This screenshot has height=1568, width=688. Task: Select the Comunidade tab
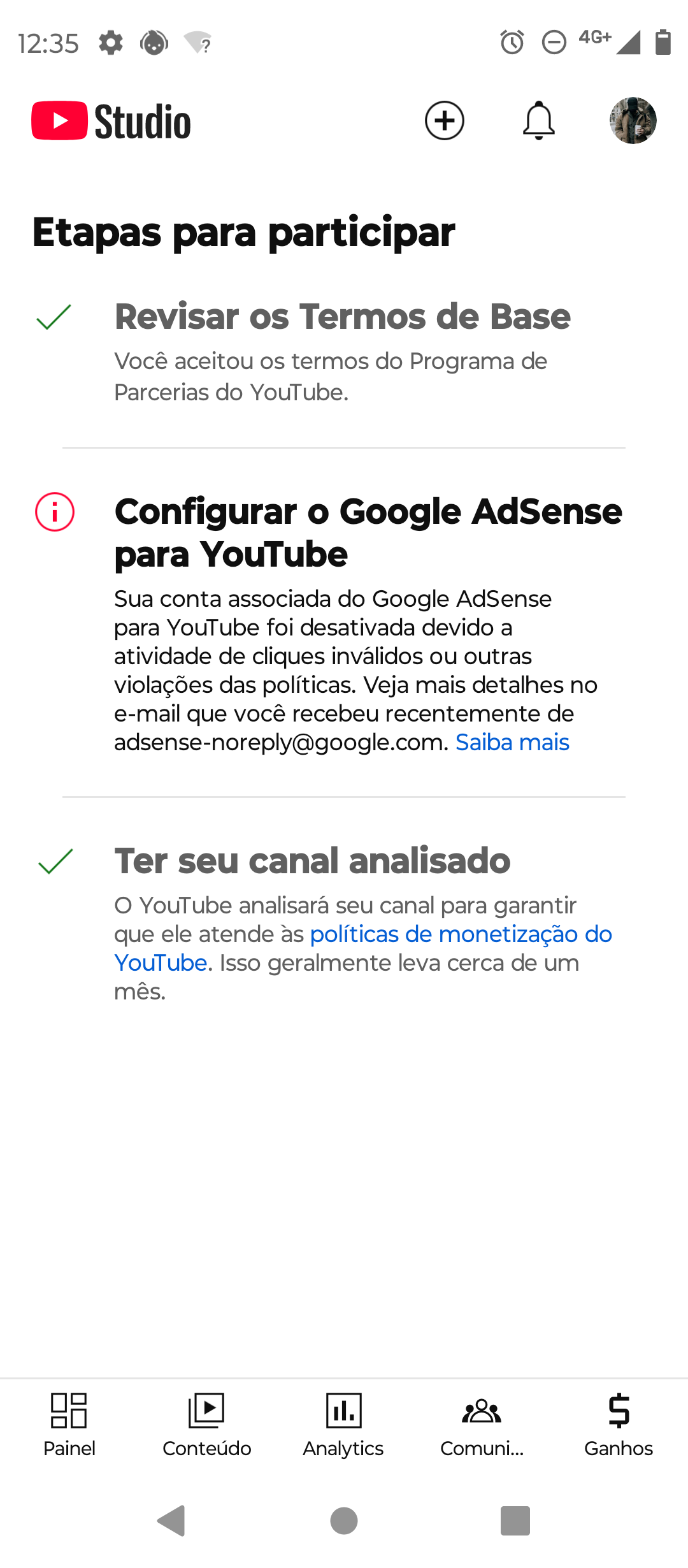coord(482,1426)
